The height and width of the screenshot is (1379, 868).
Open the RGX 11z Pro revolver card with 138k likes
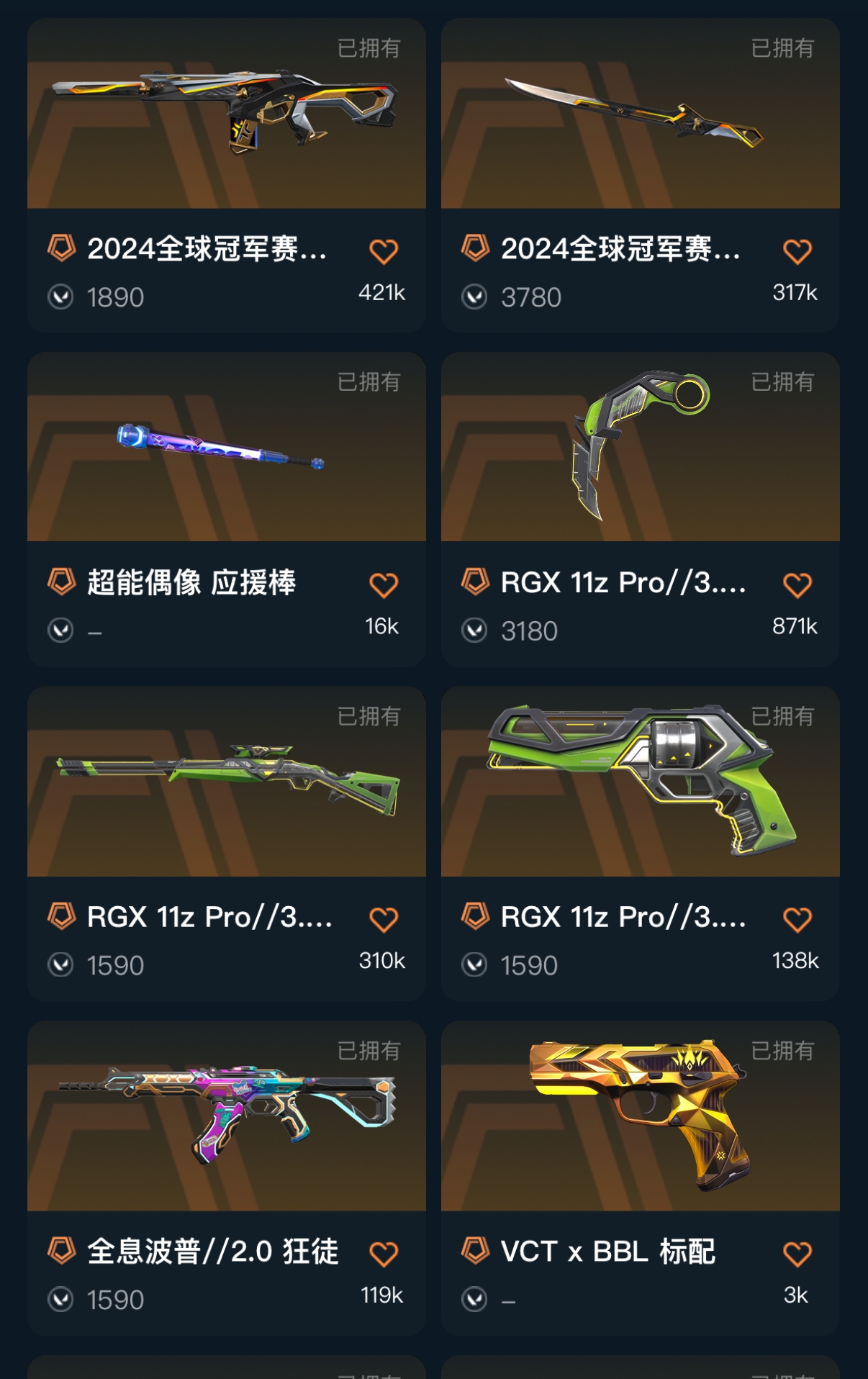(640, 783)
